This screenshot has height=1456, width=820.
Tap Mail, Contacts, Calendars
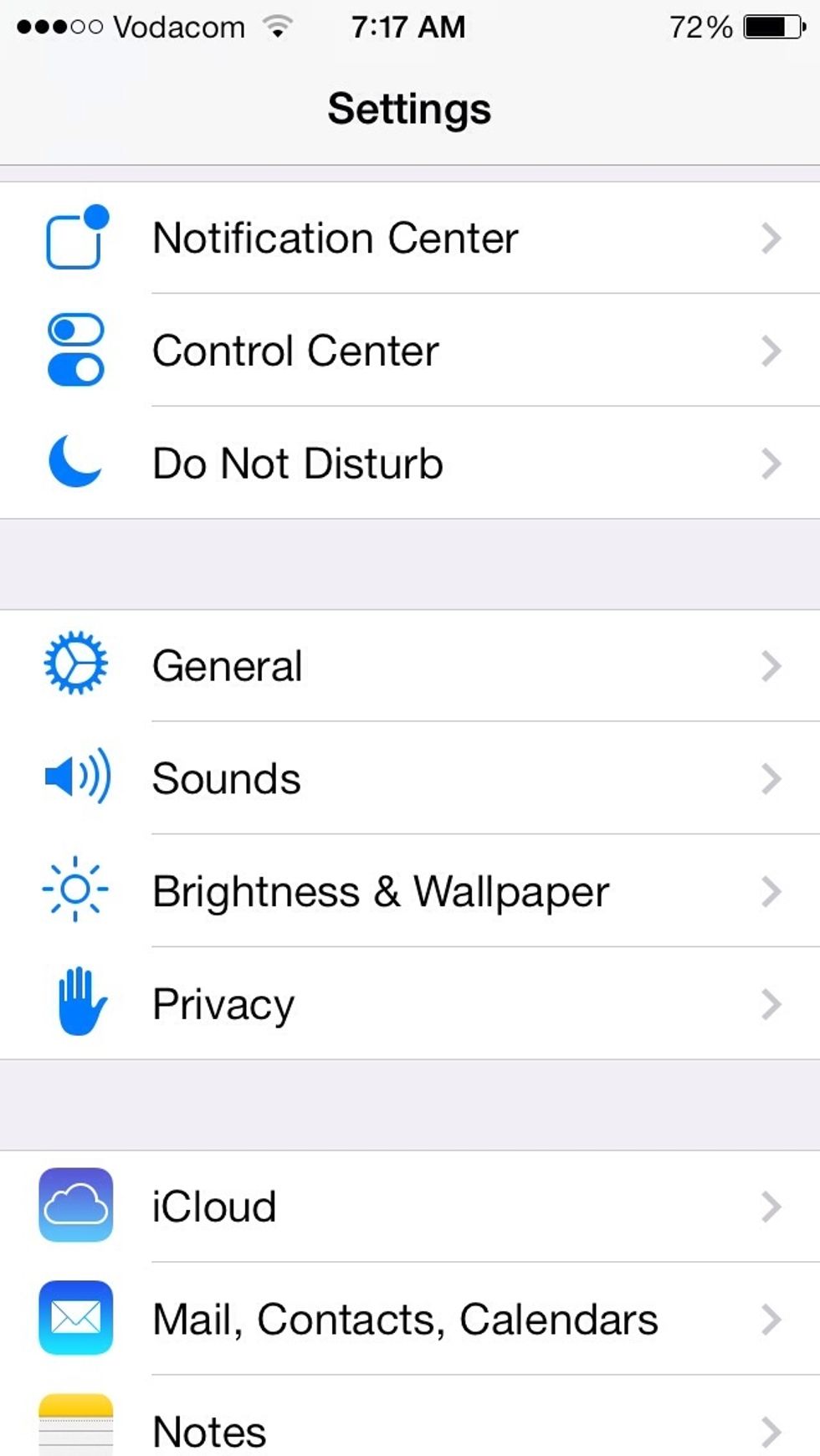click(410, 1319)
